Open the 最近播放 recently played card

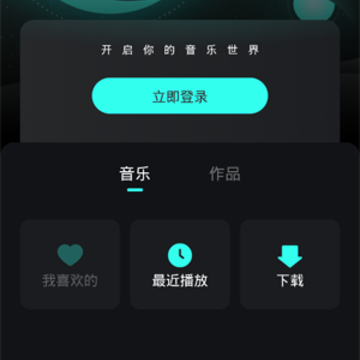click(x=180, y=264)
